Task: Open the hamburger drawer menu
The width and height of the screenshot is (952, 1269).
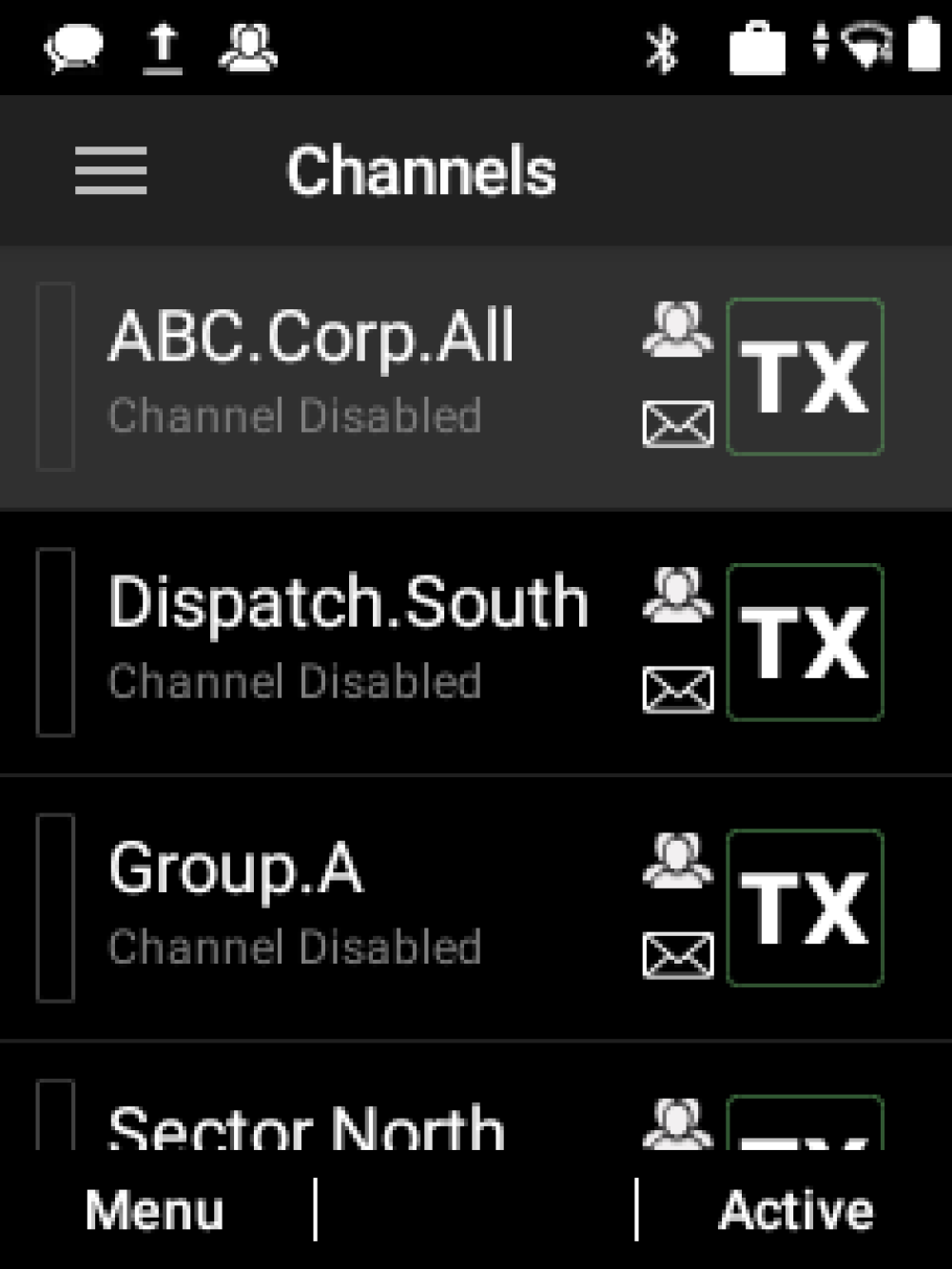Action: [111, 171]
